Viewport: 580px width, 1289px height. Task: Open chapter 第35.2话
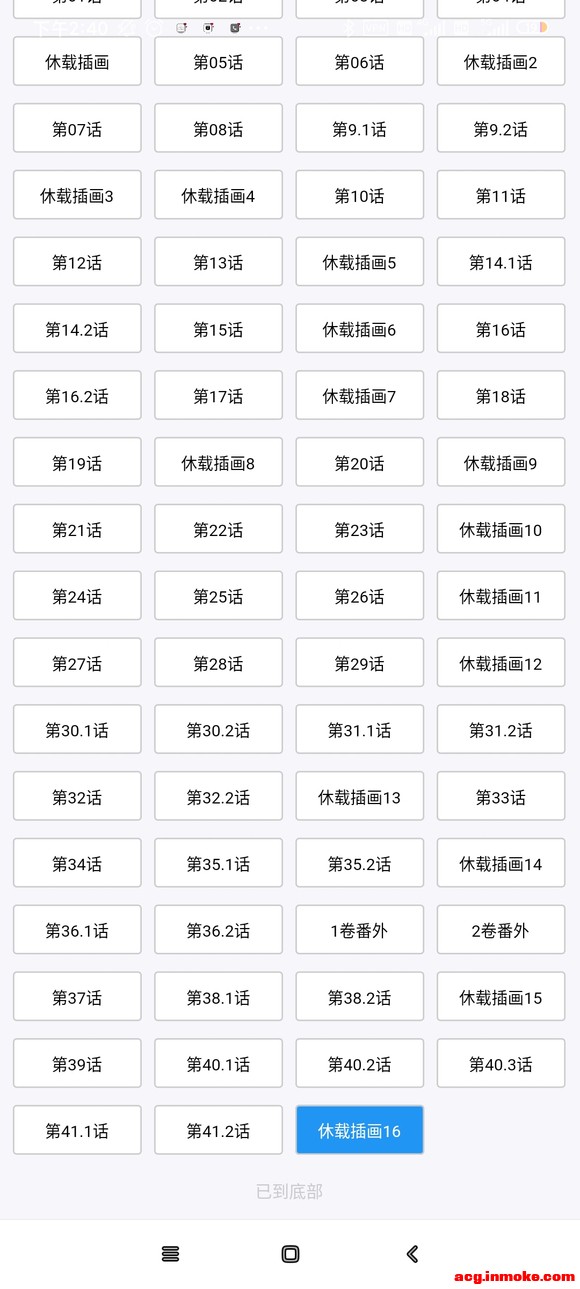pos(360,864)
